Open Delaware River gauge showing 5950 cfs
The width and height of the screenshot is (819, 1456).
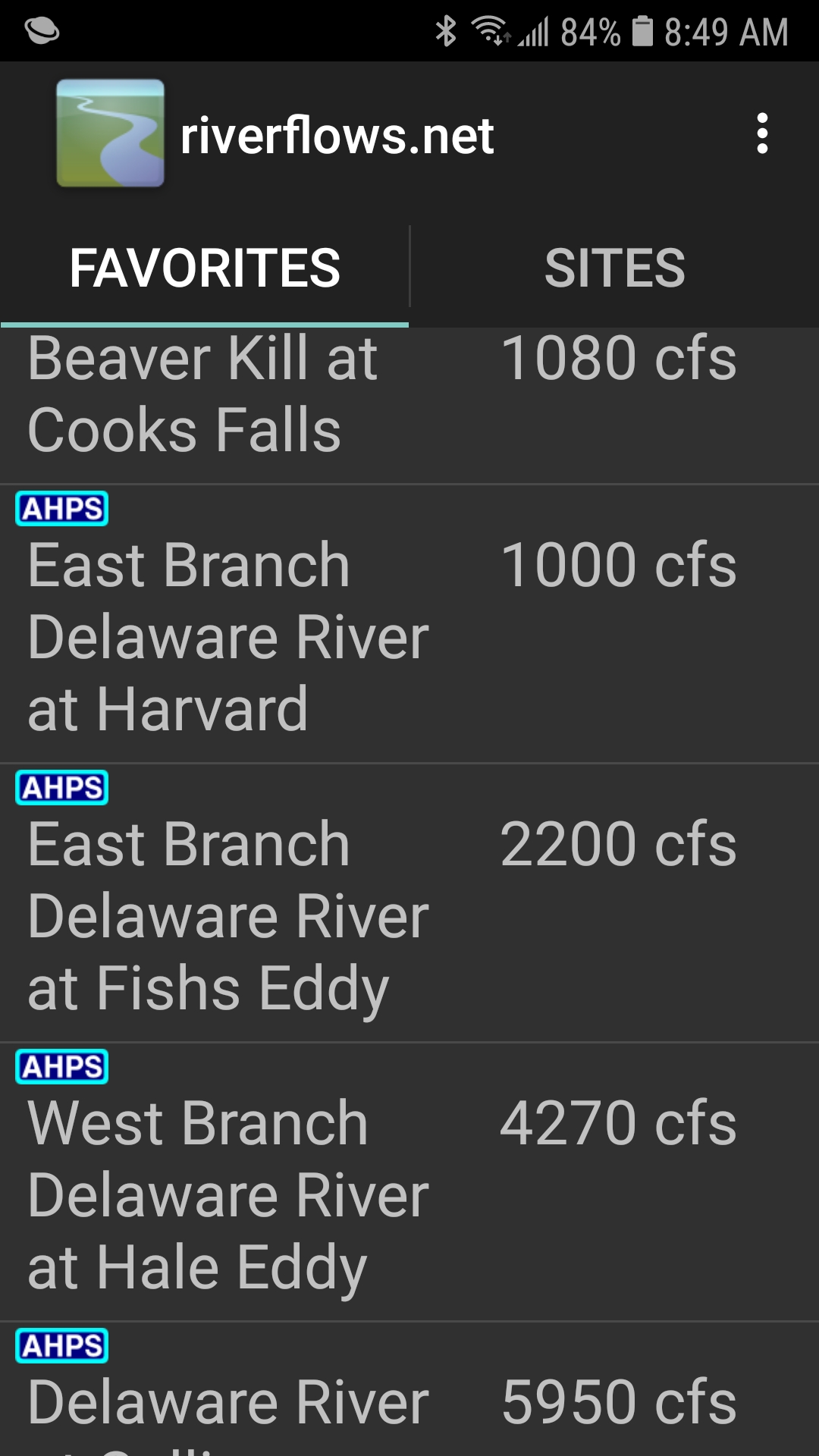click(303, 1399)
